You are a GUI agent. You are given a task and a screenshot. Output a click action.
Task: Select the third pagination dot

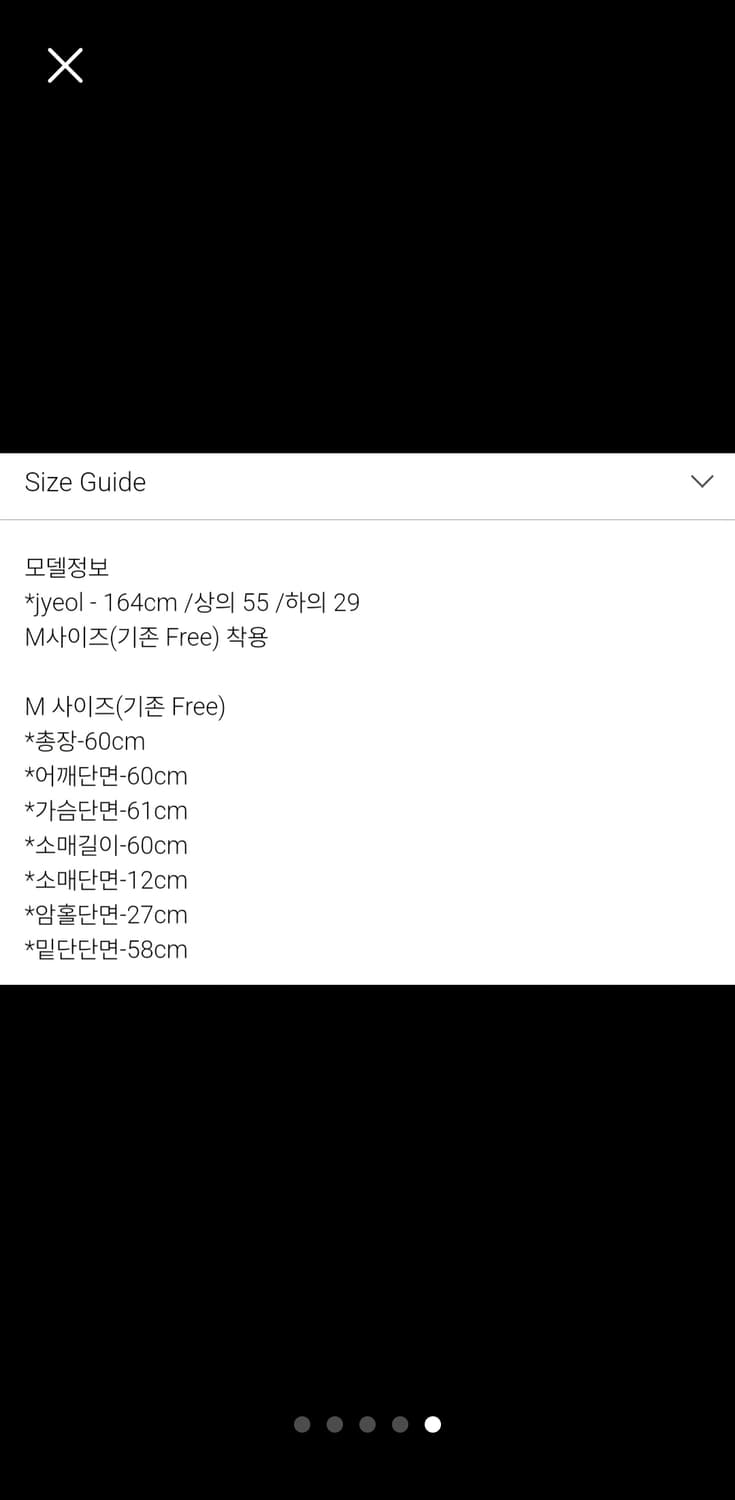(368, 1424)
